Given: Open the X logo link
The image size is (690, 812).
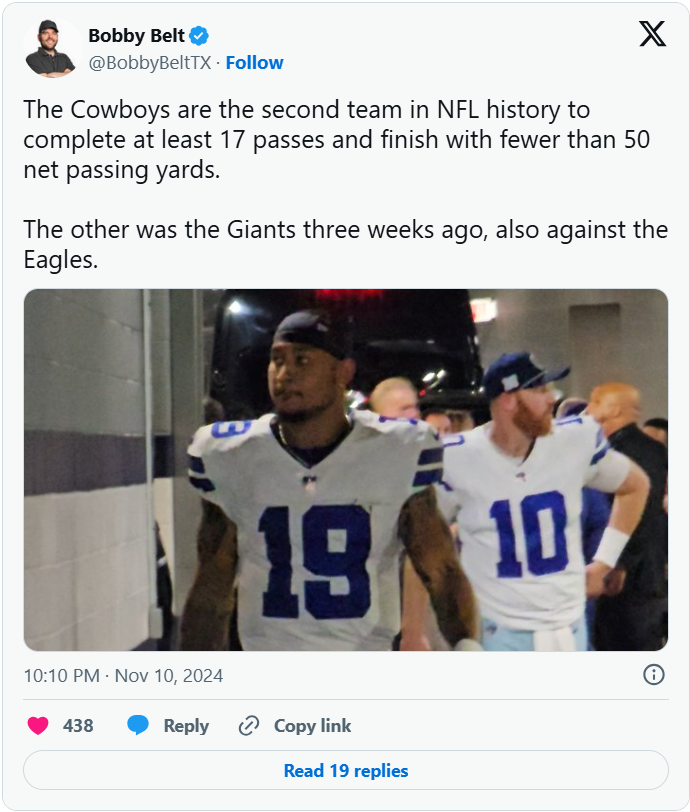Looking at the screenshot, I should click(x=652, y=35).
